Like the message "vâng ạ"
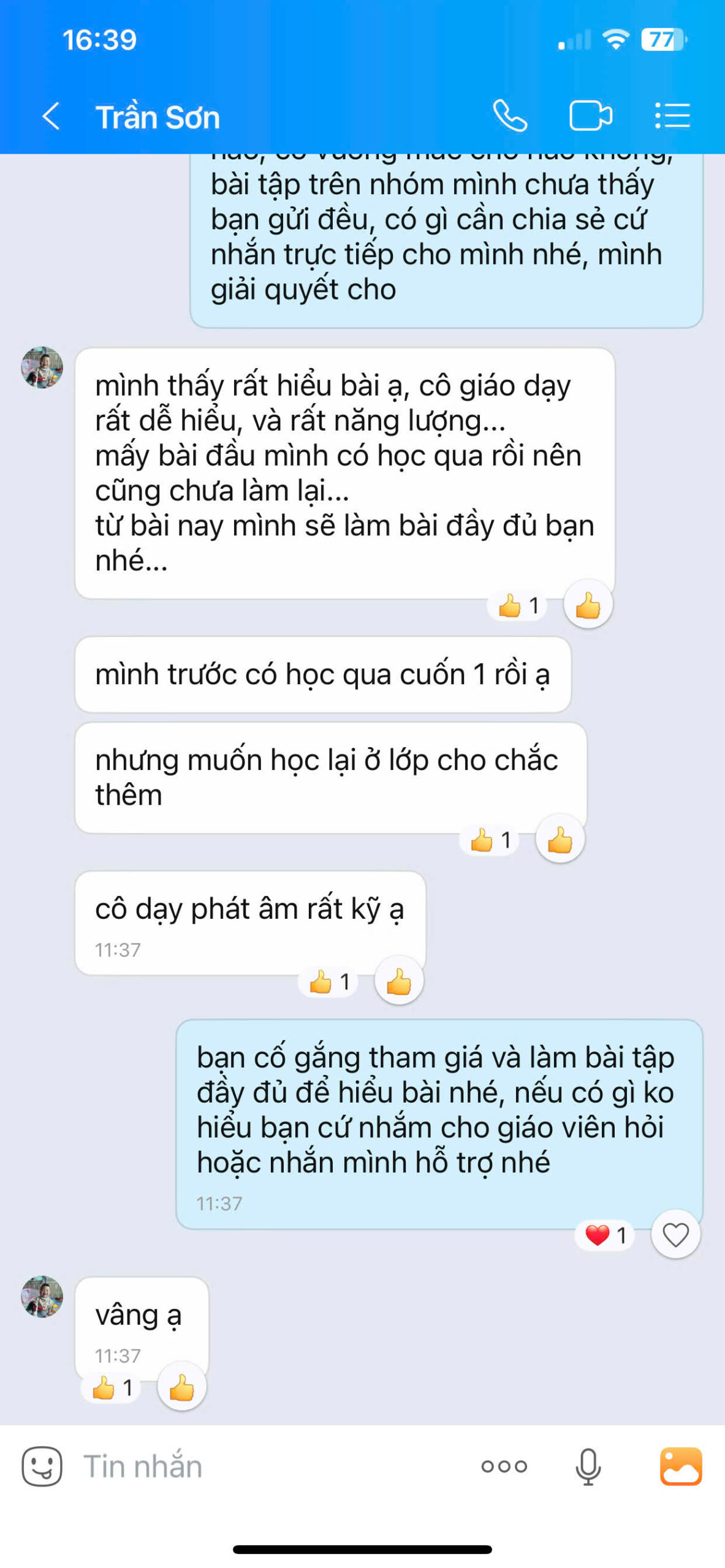The height and width of the screenshot is (1568, 725). tap(181, 1388)
